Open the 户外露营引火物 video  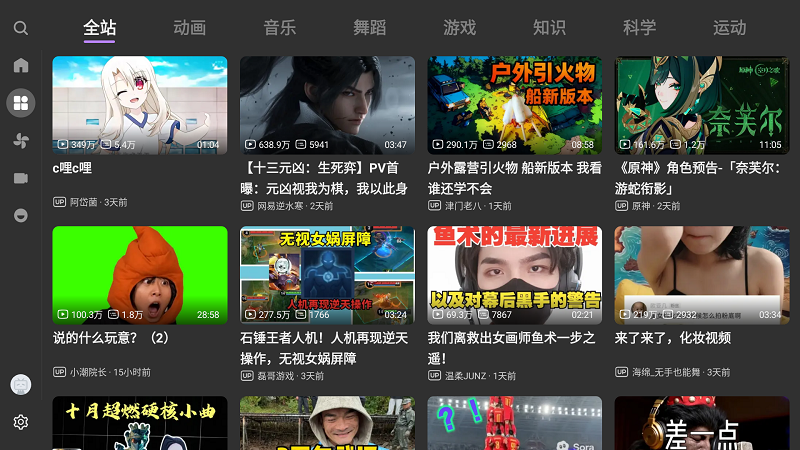pyautogui.click(x=514, y=105)
